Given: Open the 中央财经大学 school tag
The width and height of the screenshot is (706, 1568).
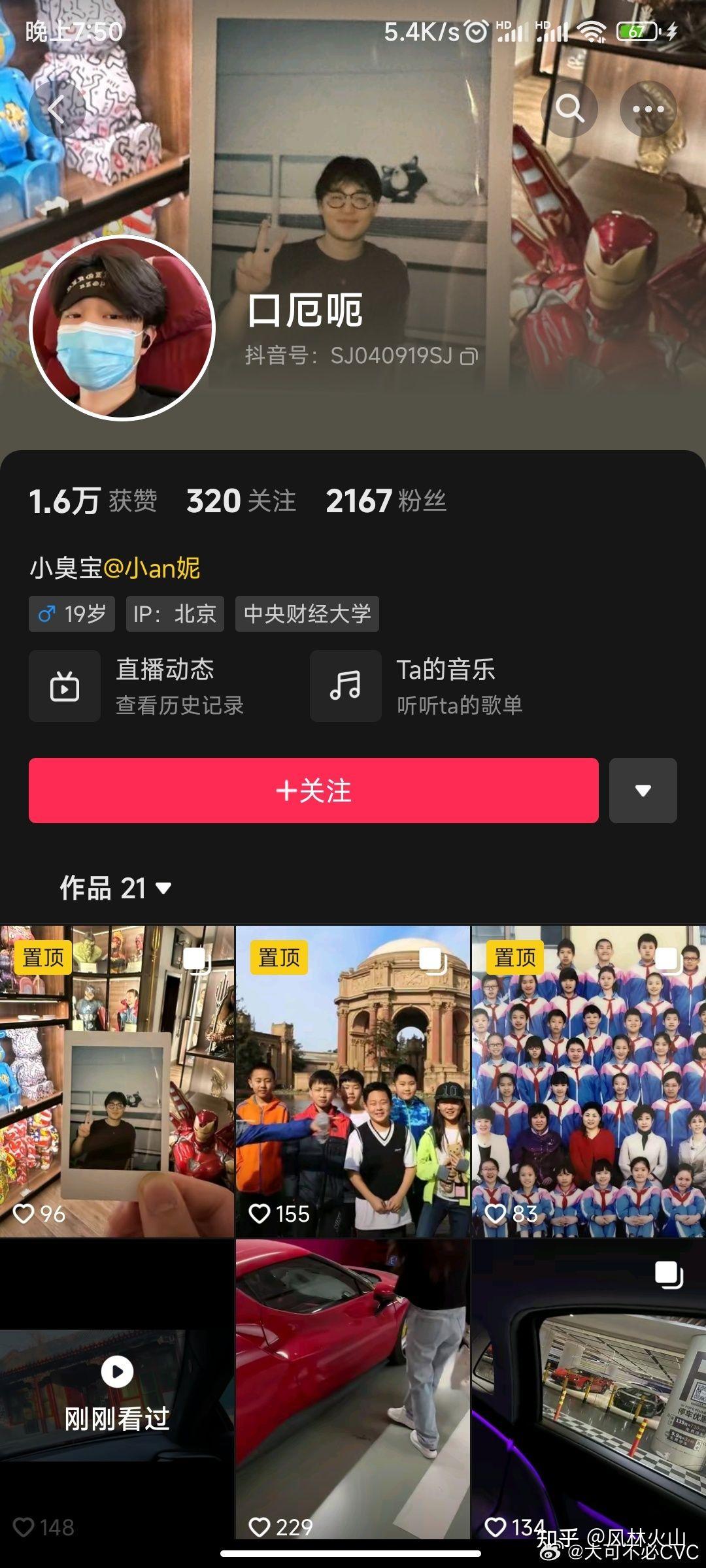Looking at the screenshot, I should click(x=307, y=614).
